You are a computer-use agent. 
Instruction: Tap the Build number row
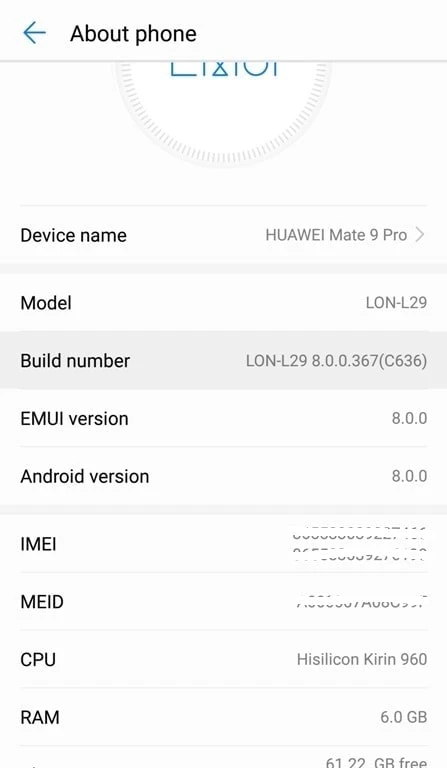pos(223,360)
